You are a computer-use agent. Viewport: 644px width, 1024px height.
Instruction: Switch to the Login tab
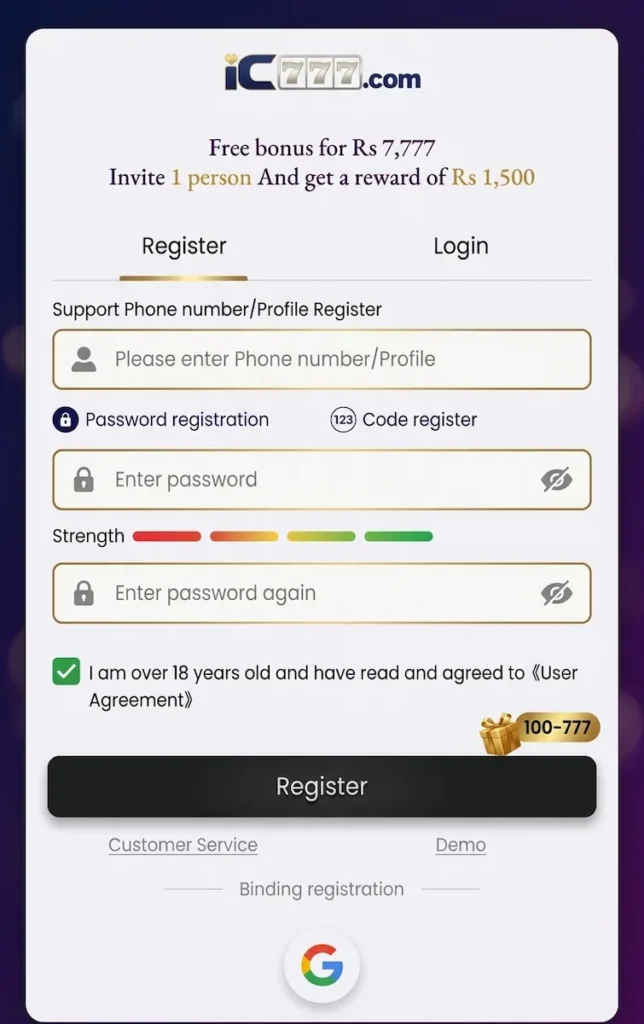(460, 246)
